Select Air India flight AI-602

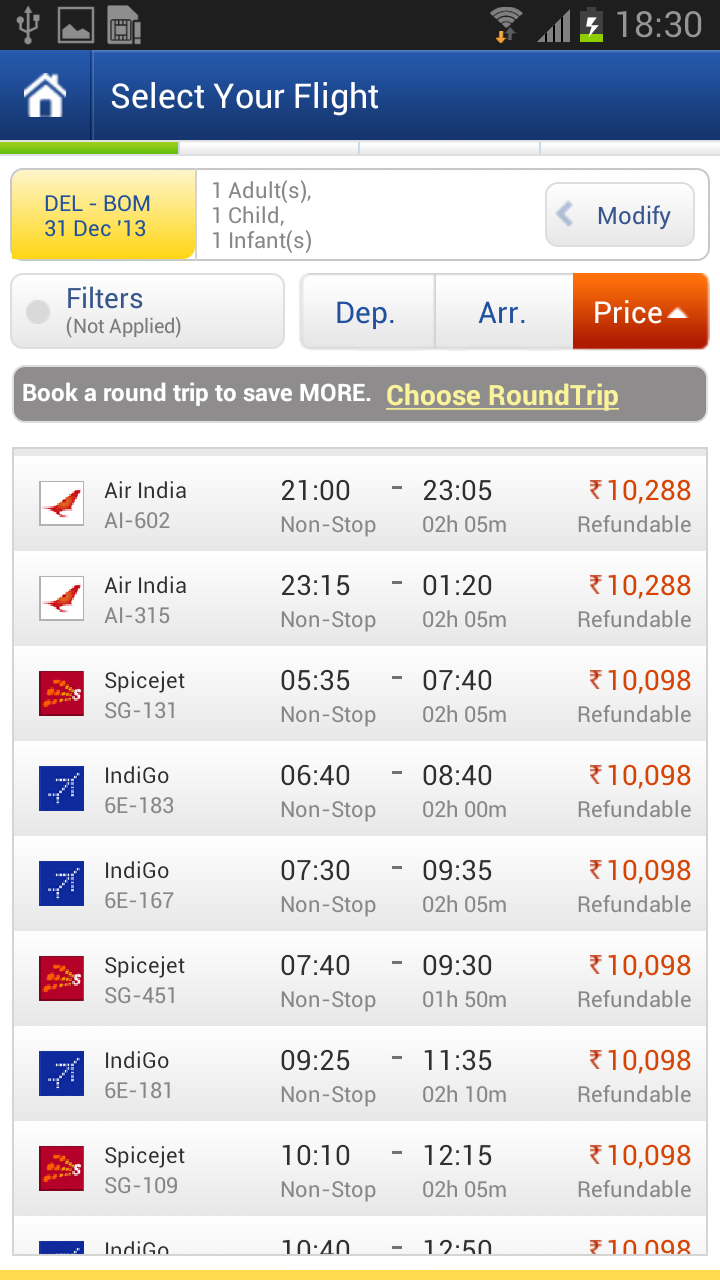tap(360, 505)
